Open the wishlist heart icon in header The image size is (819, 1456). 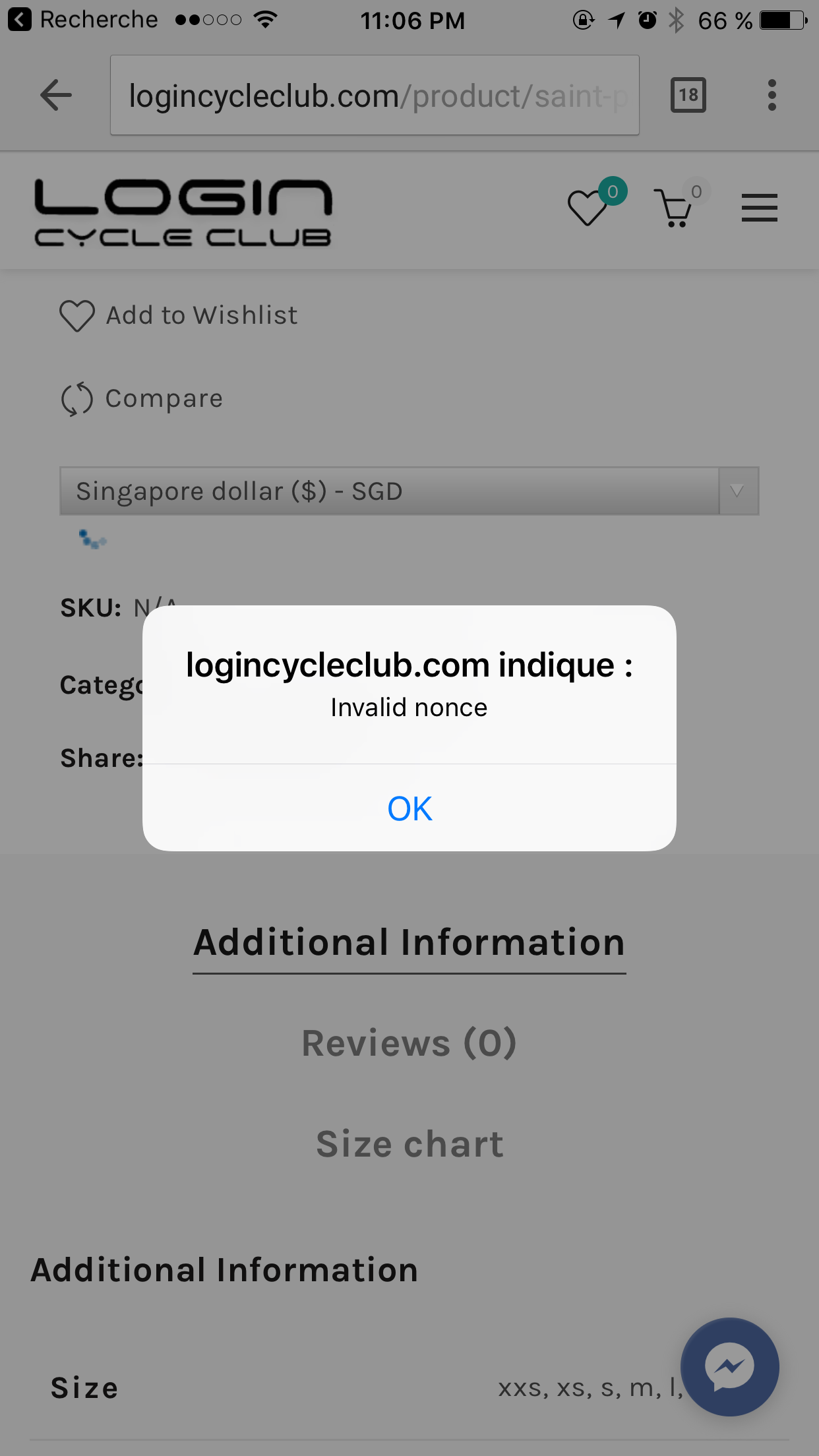588,207
